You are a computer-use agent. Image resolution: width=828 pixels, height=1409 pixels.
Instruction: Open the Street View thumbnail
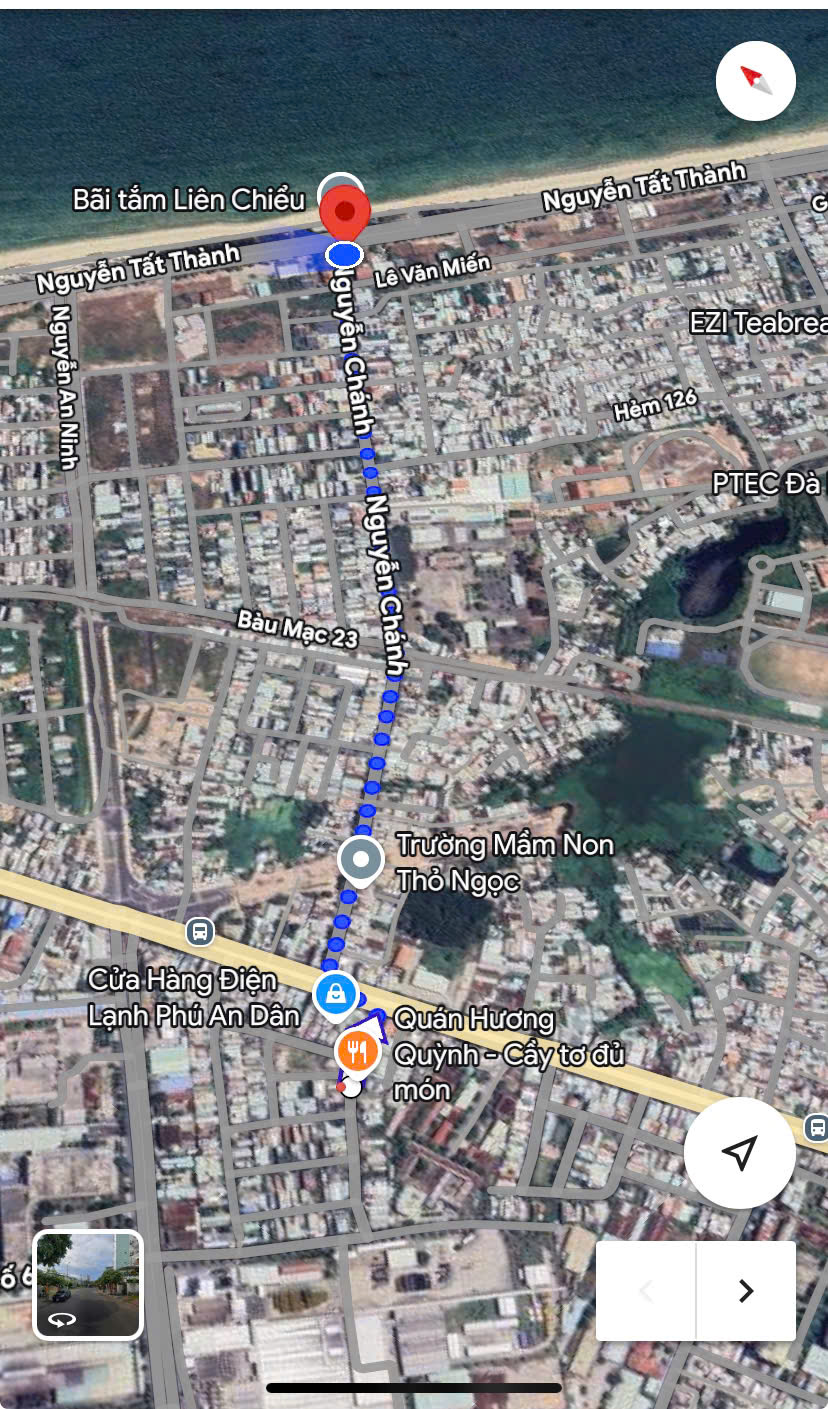88,1284
